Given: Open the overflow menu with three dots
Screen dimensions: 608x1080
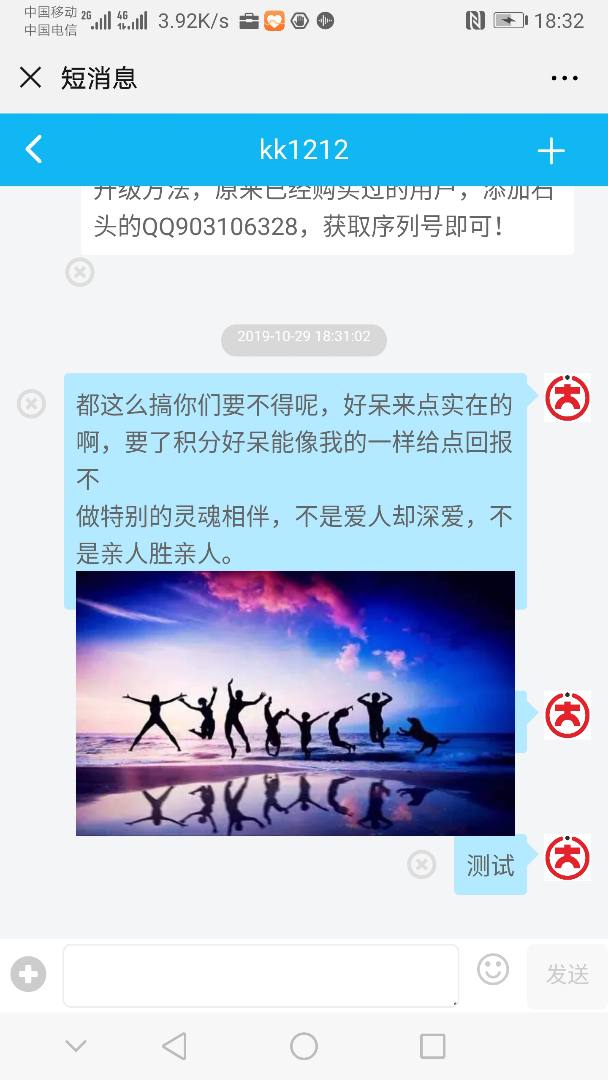Looking at the screenshot, I should 564,78.
